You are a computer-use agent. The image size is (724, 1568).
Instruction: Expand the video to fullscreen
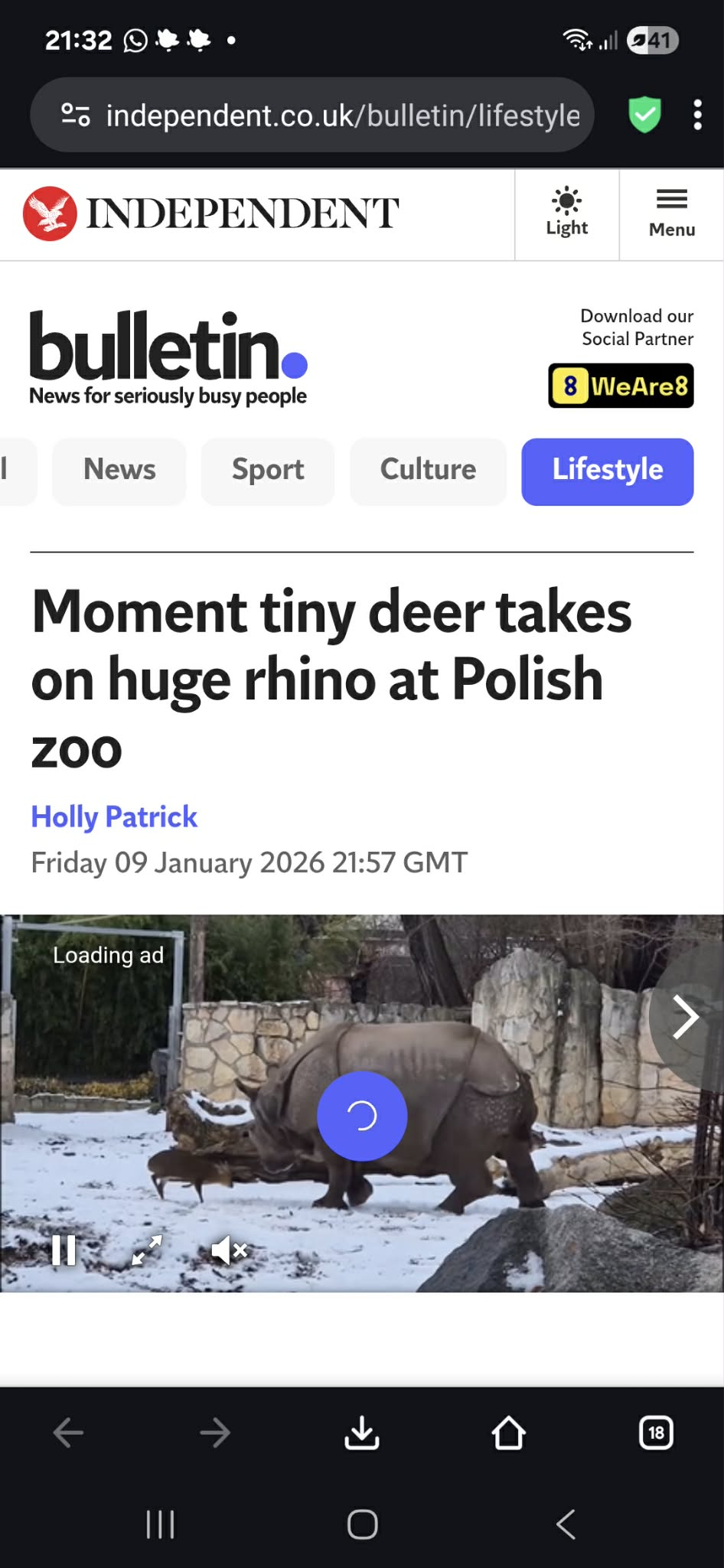(x=146, y=1250)
